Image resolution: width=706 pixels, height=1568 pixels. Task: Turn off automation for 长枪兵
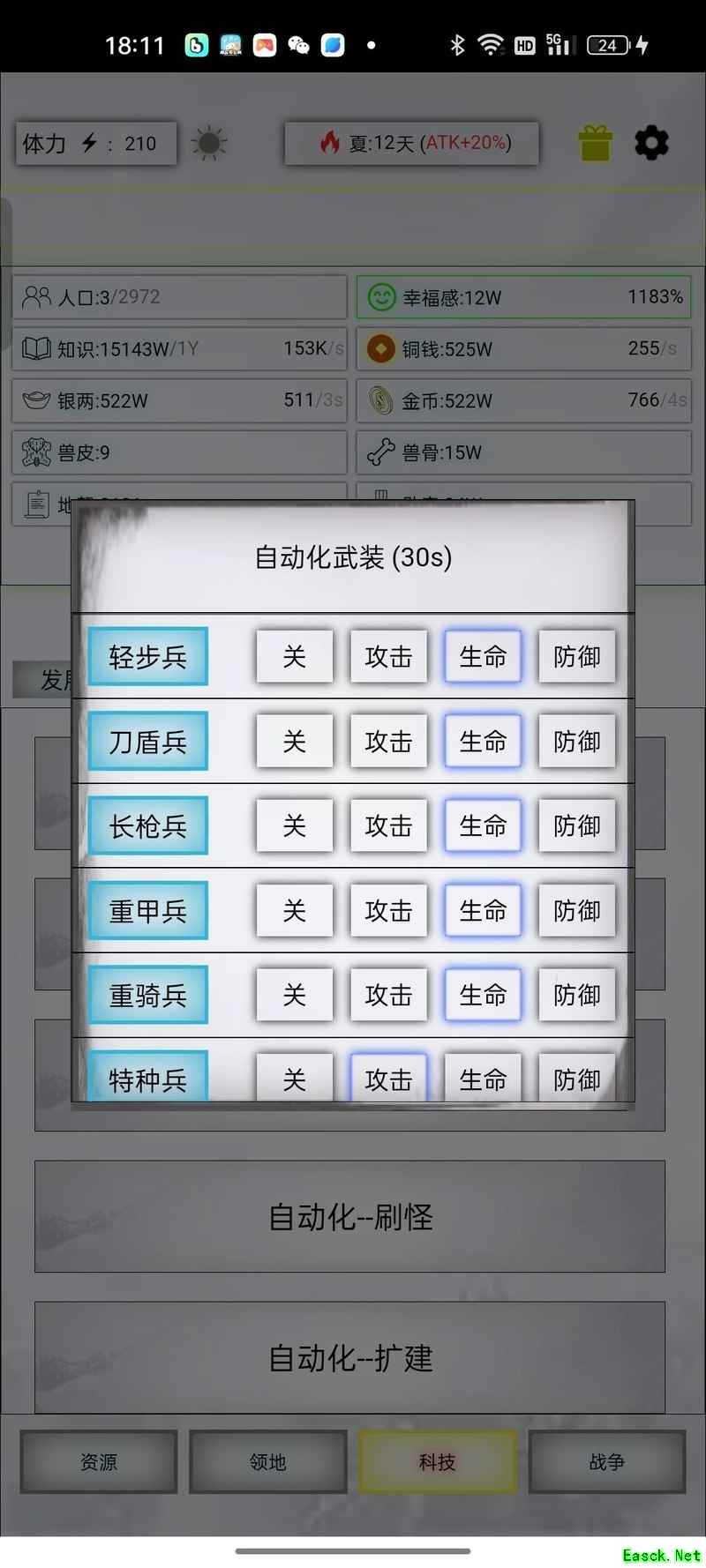pyautogui.click(x=294, y=825)
